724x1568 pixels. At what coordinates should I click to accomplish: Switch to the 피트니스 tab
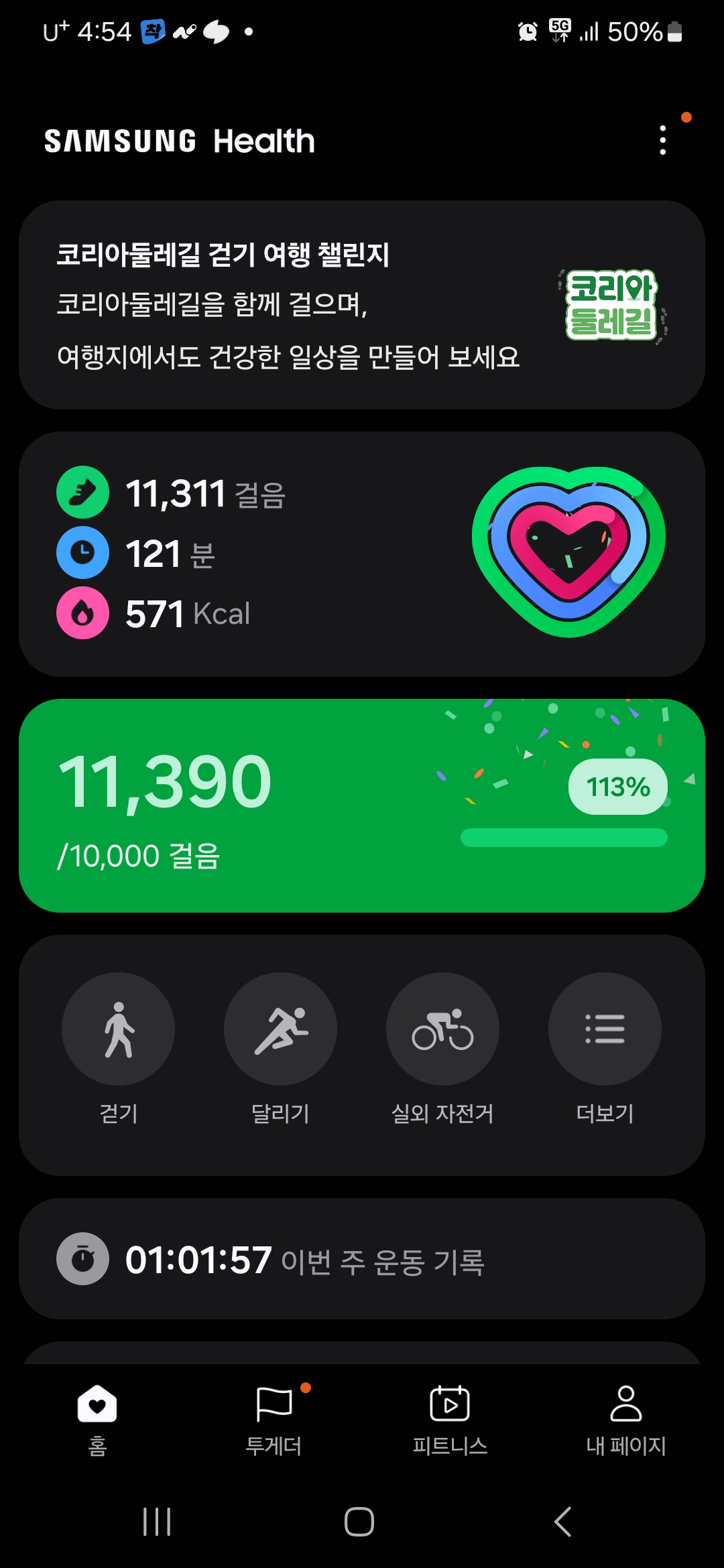450,1420
